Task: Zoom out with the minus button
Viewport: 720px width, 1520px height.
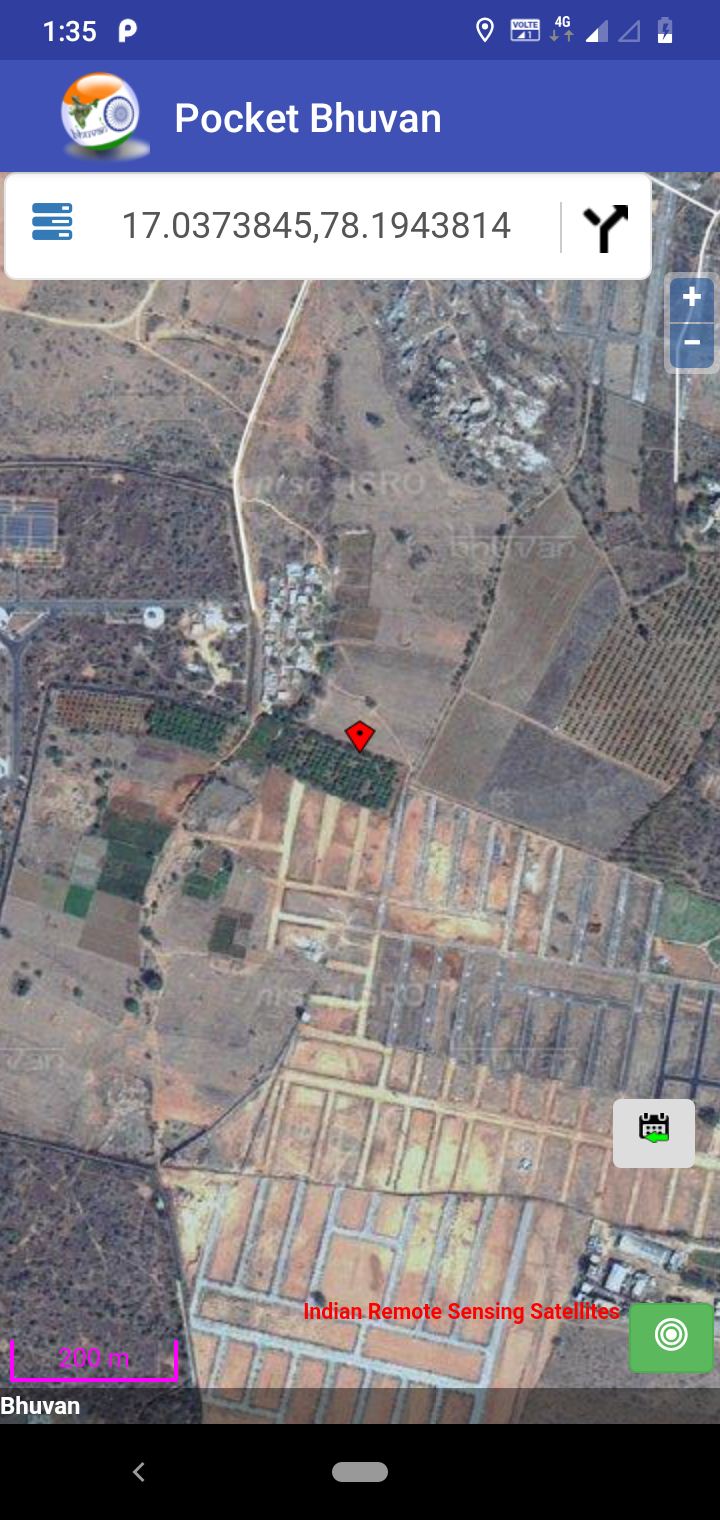Action: 691,344
